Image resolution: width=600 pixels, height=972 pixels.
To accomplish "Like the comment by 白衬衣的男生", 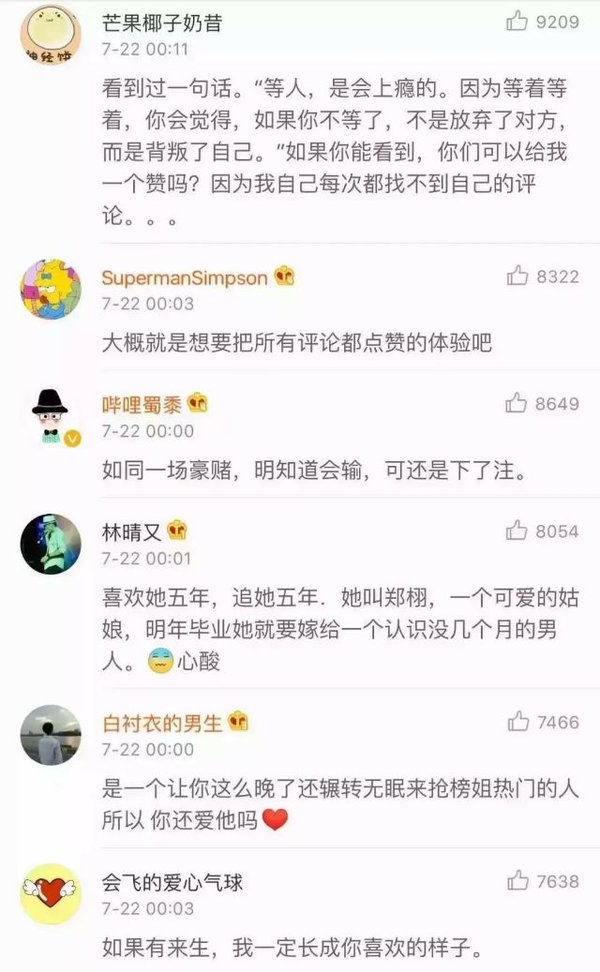I will [x=518, y=722].
